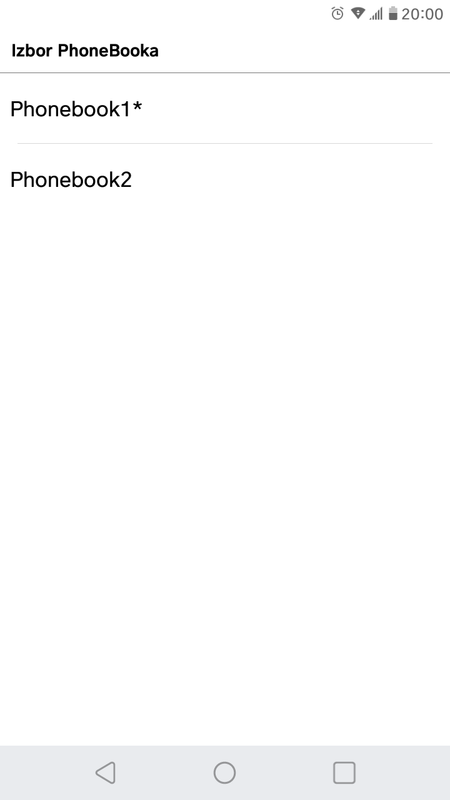Go back using the system back button
This screenshot has width=450, height=800.
point(105,772)
